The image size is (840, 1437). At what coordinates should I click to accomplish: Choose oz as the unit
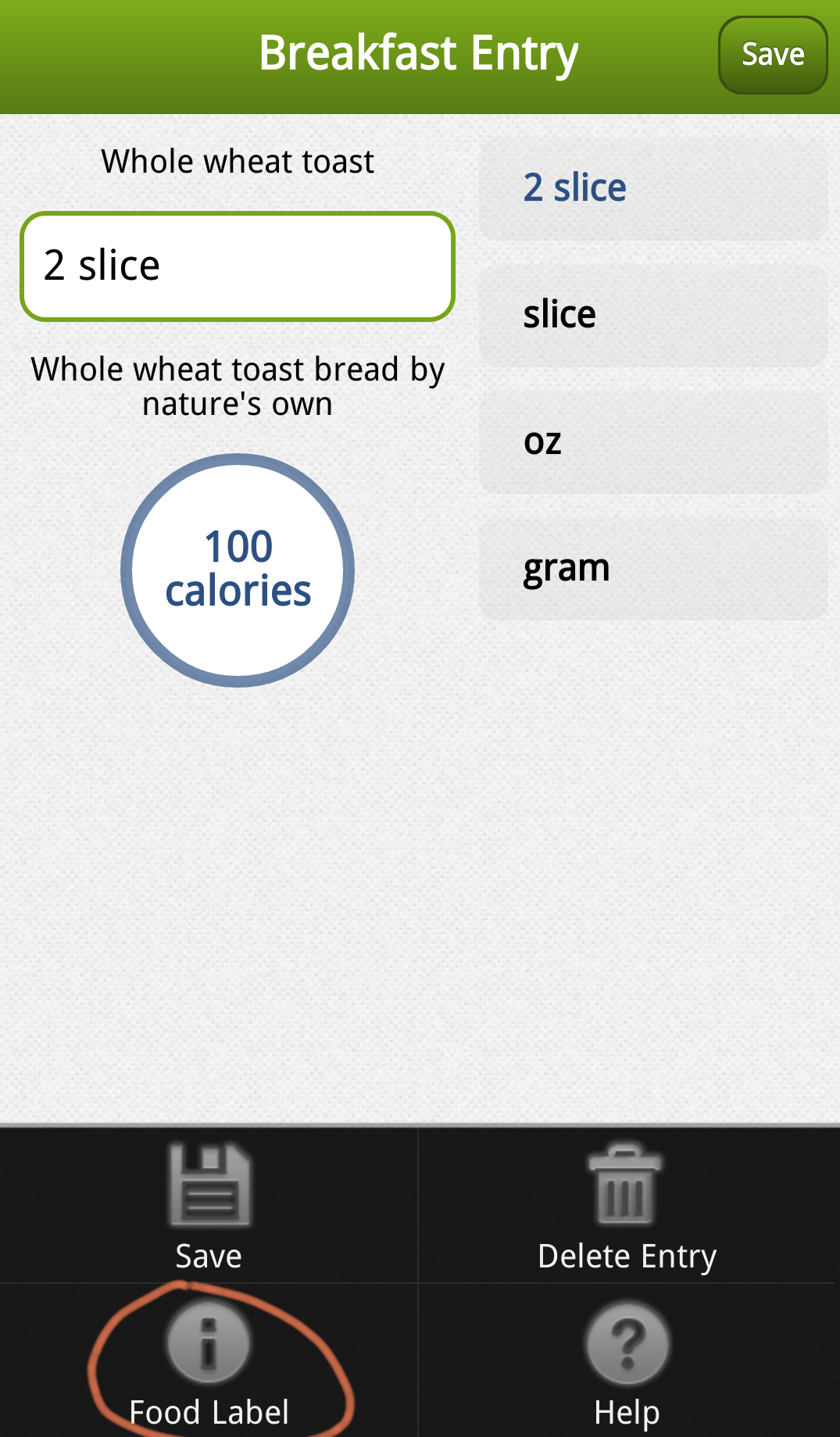point(652,442)
